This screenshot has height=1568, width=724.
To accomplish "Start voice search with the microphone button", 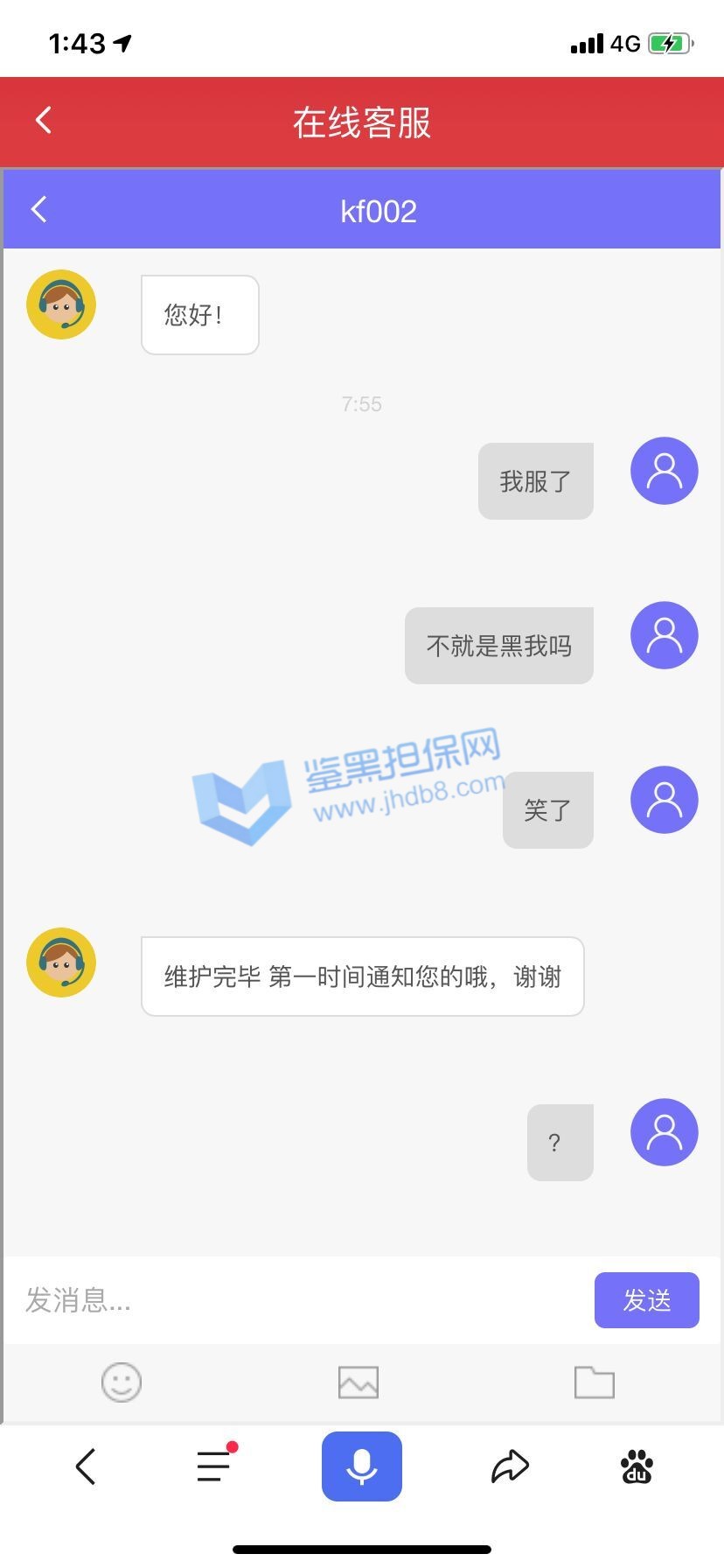I will [361, 1466].
